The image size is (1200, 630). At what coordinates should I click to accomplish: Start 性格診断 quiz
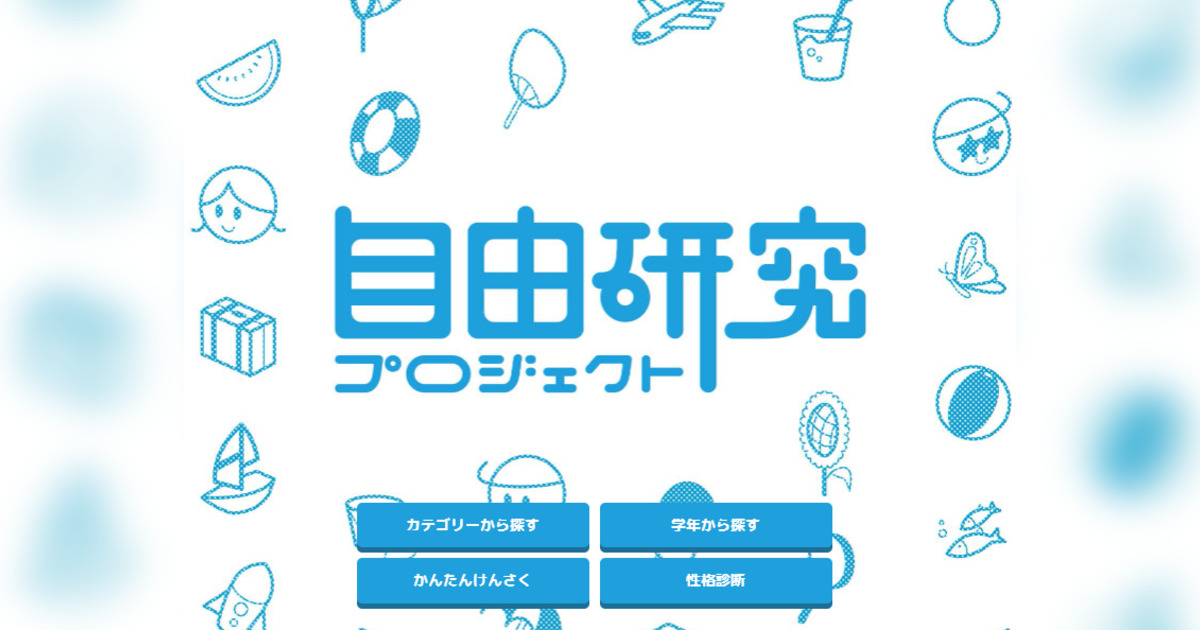point(715,580)
